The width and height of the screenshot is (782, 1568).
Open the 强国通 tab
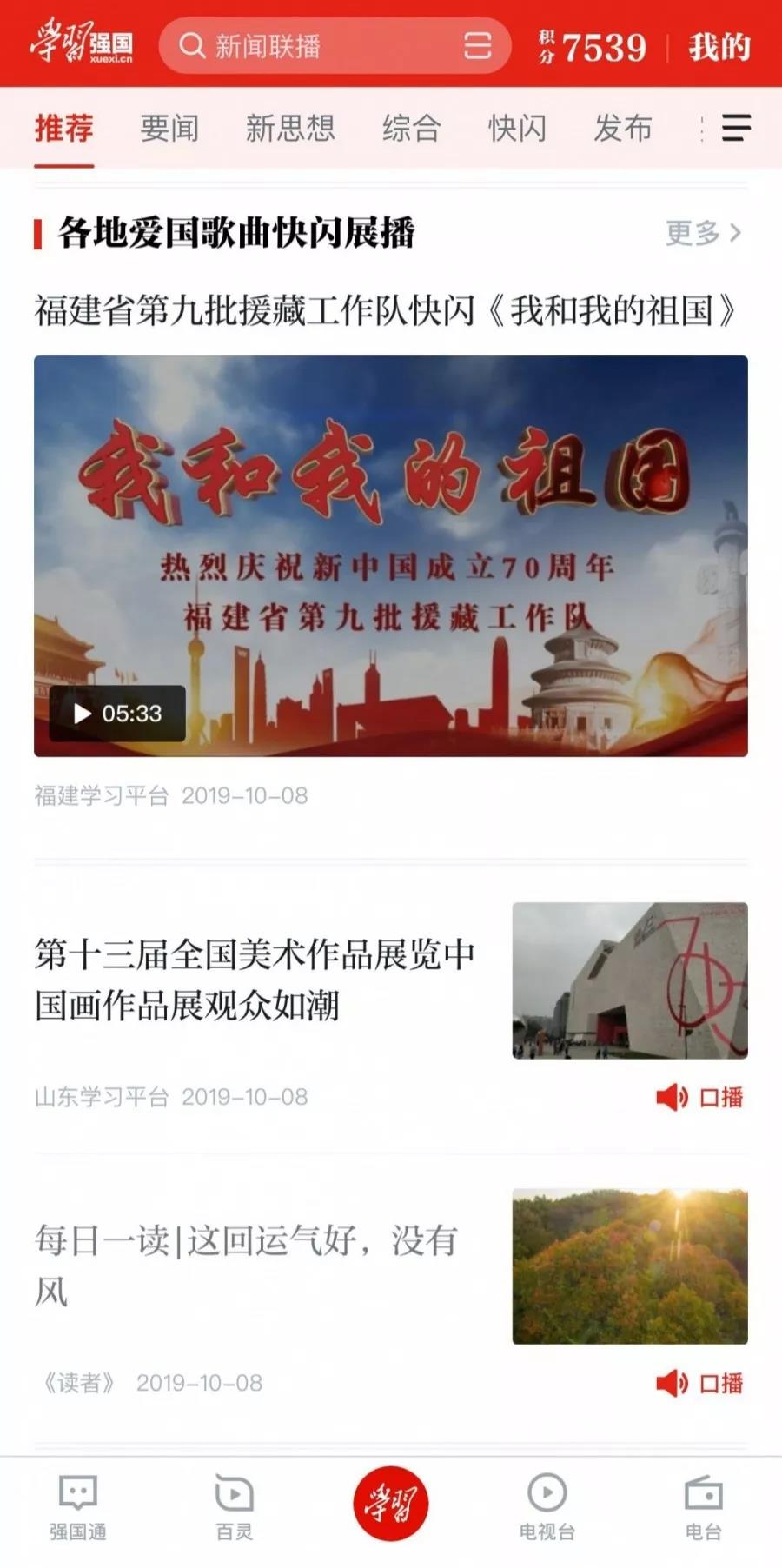[77, 1506]
